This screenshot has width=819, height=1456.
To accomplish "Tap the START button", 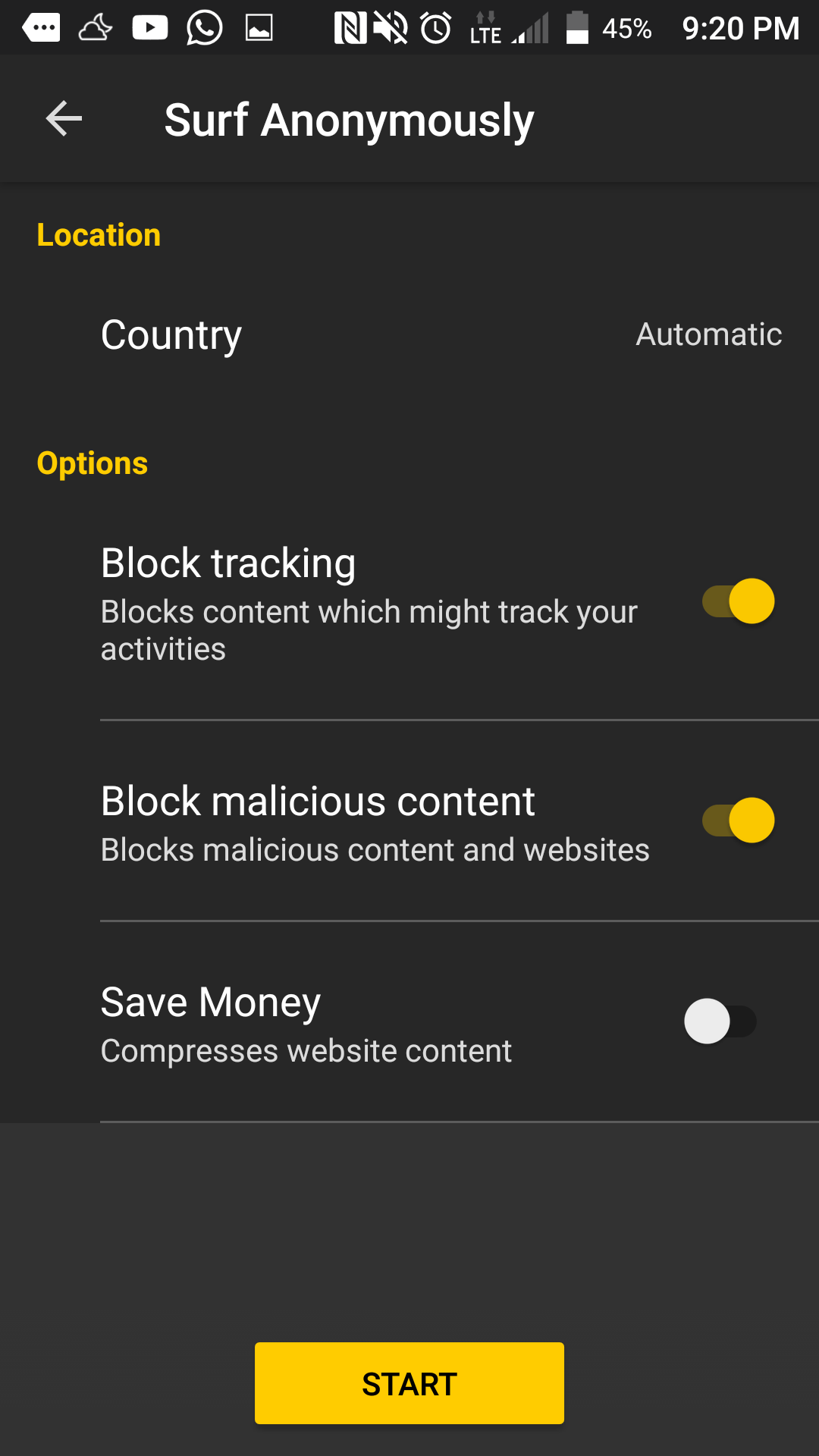I will coord(409,1383).
